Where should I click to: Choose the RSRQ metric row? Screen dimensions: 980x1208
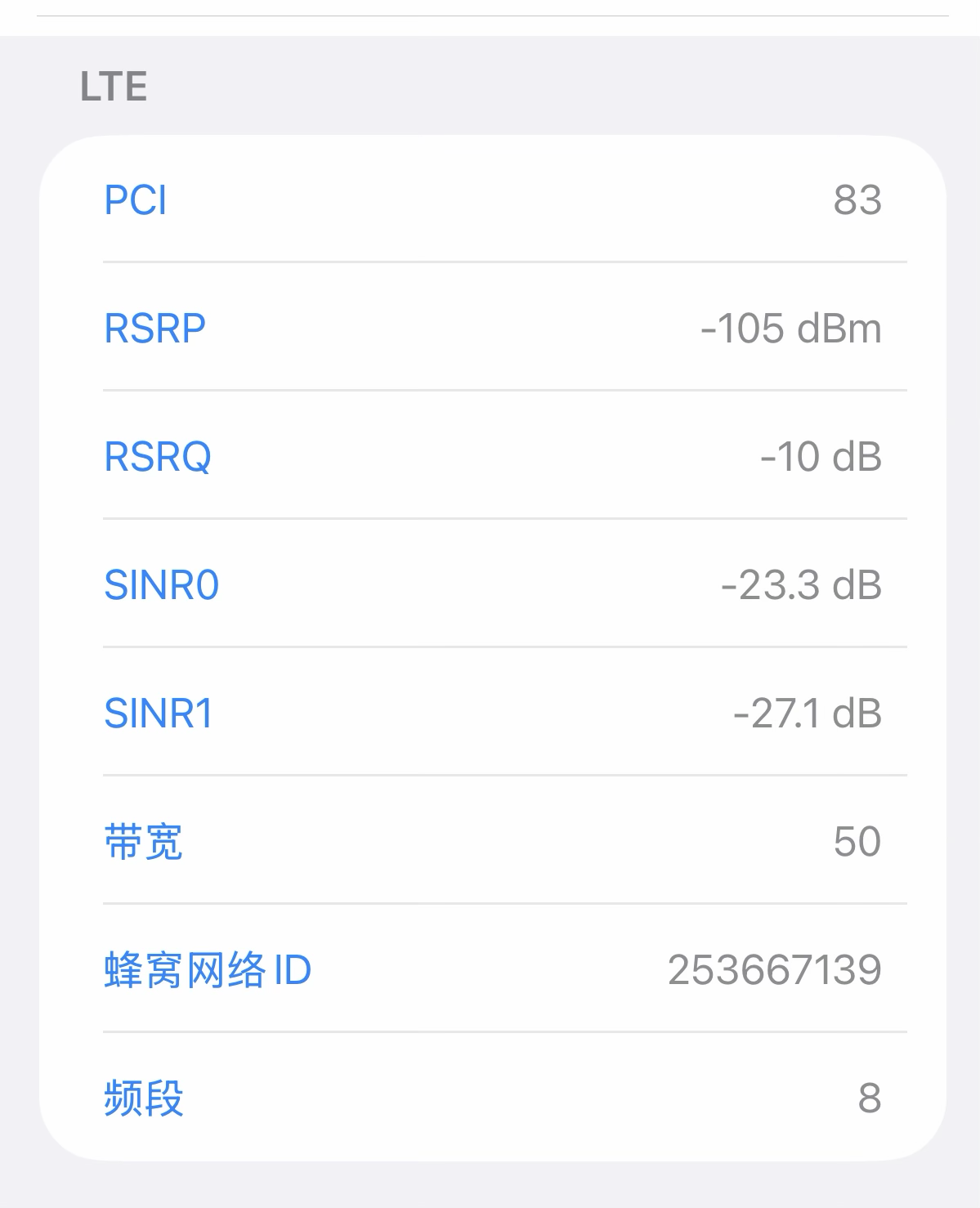click(492, 456)
